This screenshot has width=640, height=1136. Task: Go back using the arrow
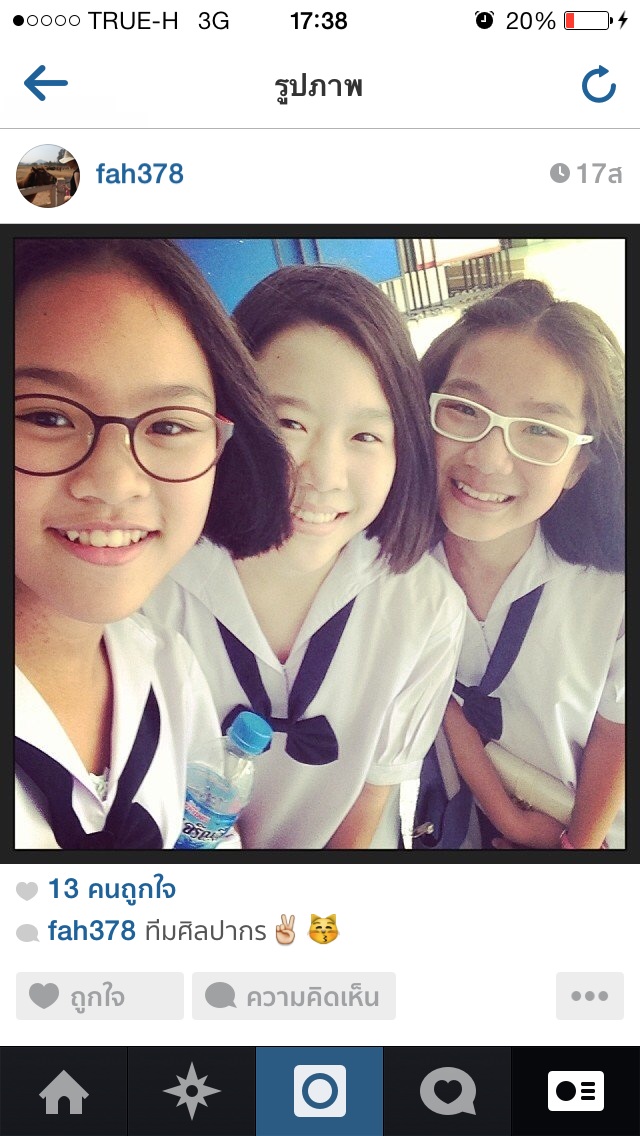46,84
